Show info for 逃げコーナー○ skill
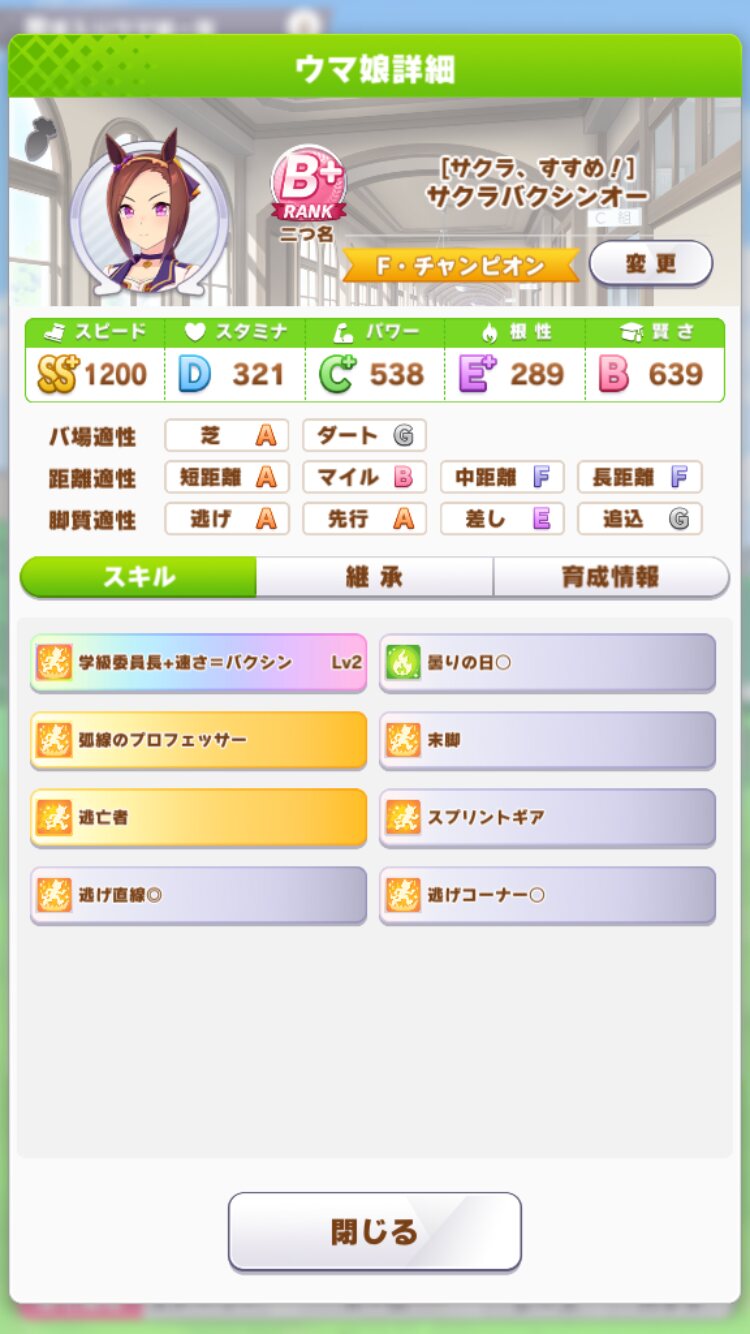Viewport: 750px width, 1334px height. (547, 895)
